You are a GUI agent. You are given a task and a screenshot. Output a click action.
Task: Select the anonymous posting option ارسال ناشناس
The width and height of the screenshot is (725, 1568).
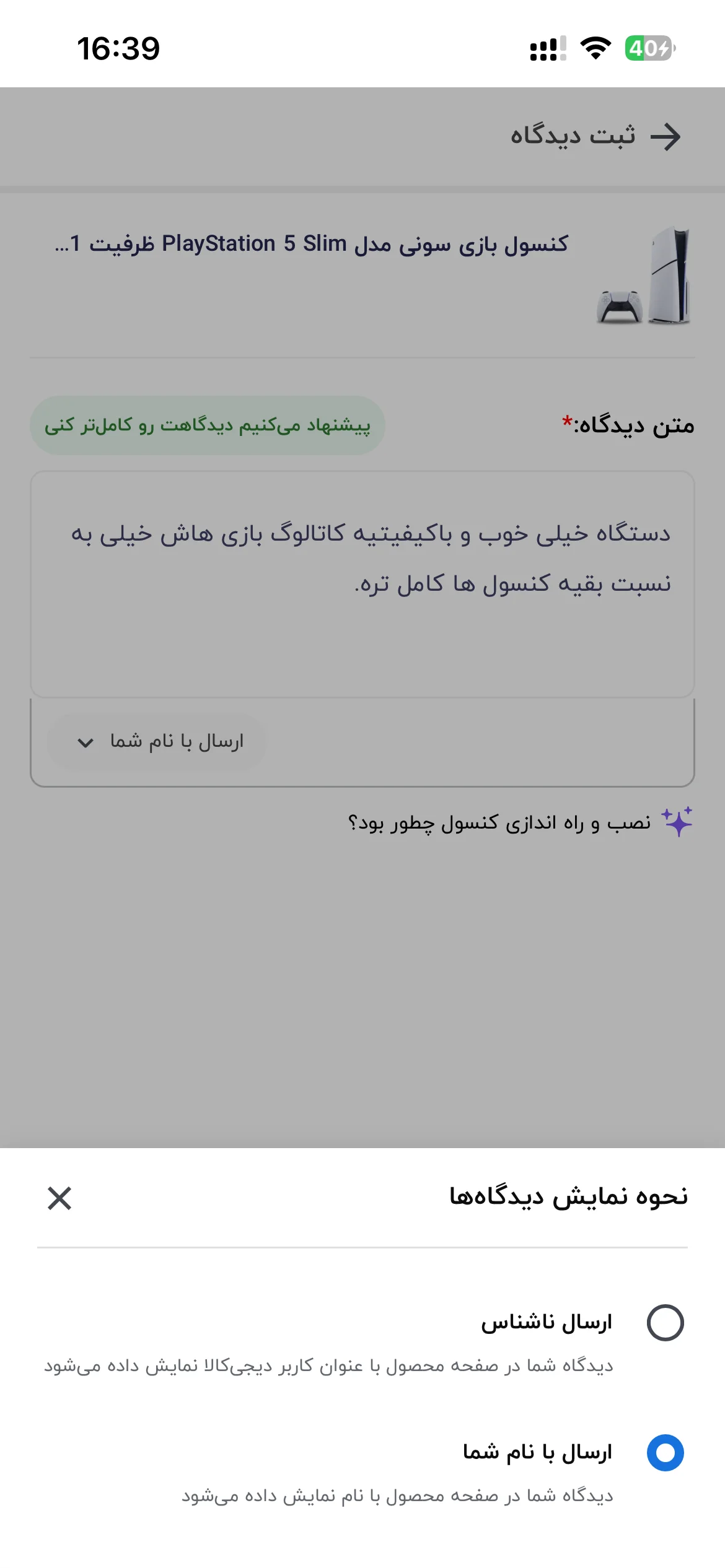665,1323
